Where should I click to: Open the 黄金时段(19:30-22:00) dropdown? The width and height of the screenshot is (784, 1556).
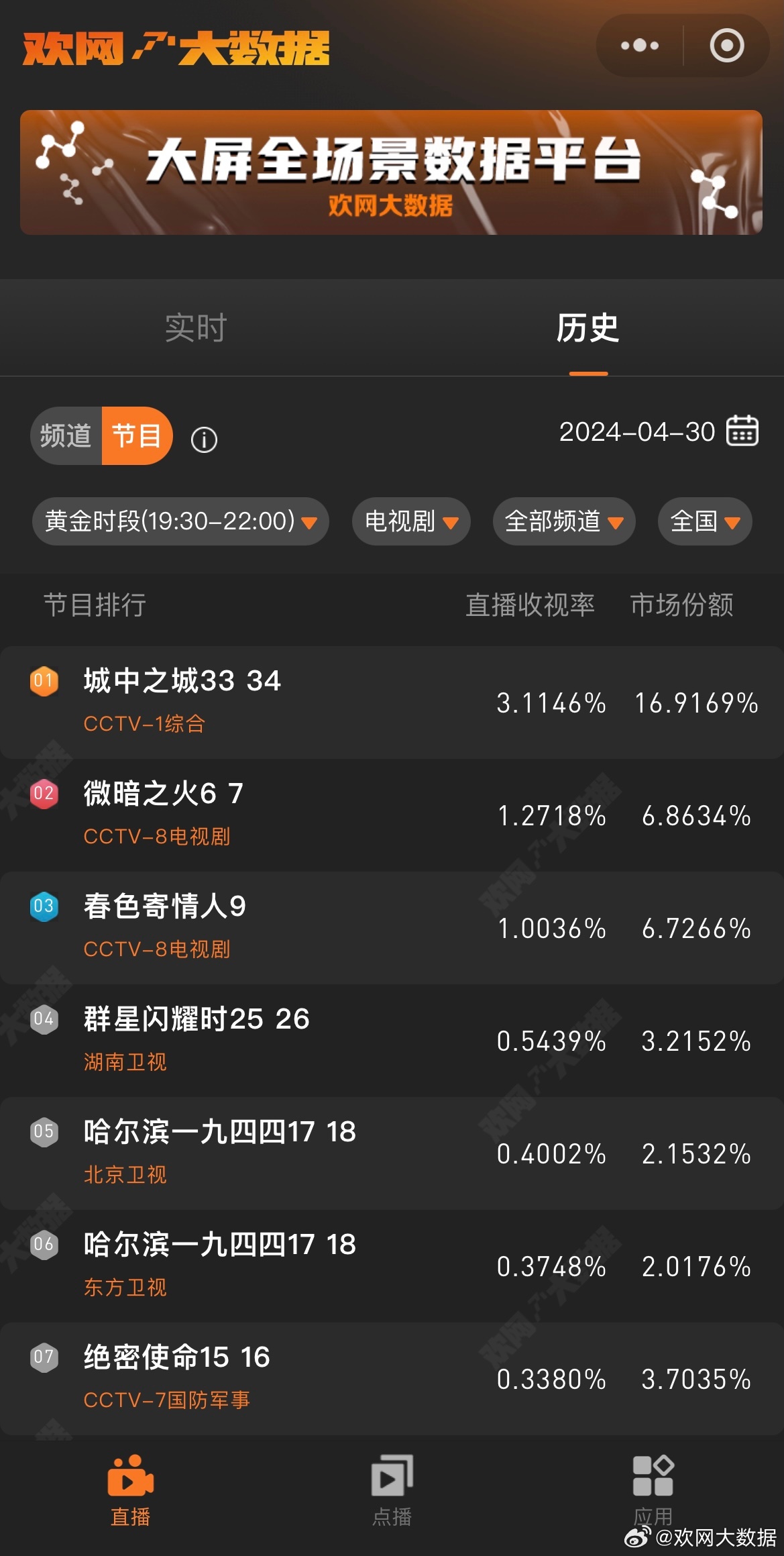[x=178, y=522]
